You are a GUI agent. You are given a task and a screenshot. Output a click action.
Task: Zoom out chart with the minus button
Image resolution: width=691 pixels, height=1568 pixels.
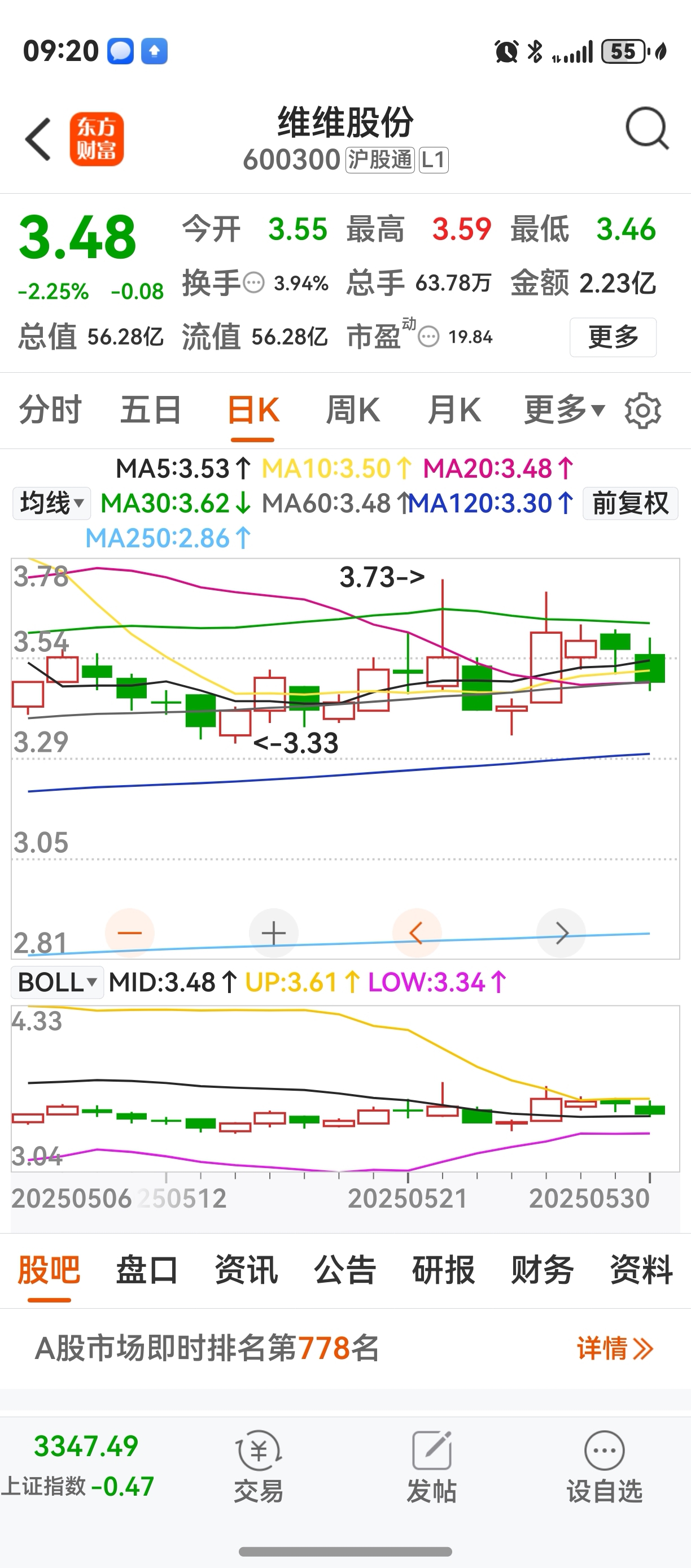click(130, 933)
